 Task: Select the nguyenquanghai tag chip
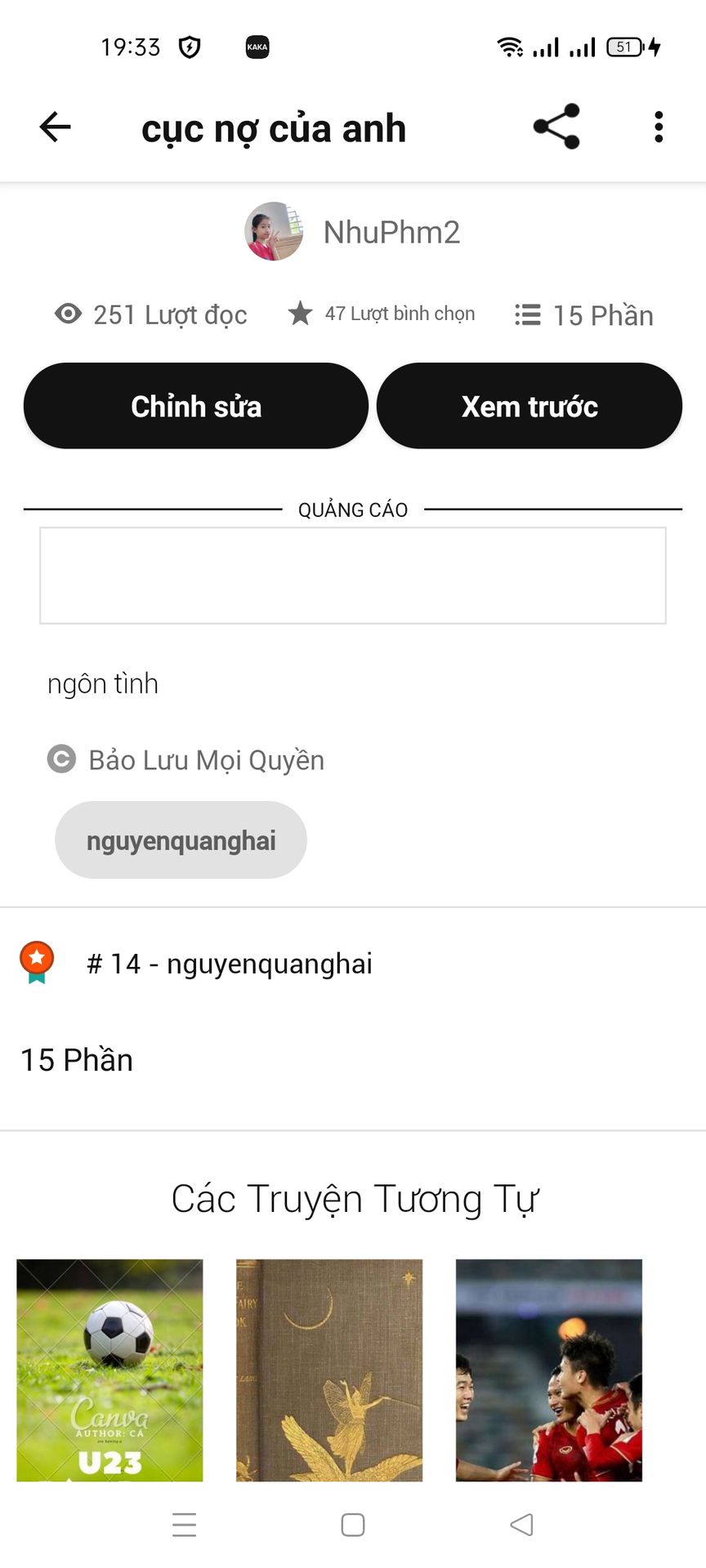(x=181, y=840)
